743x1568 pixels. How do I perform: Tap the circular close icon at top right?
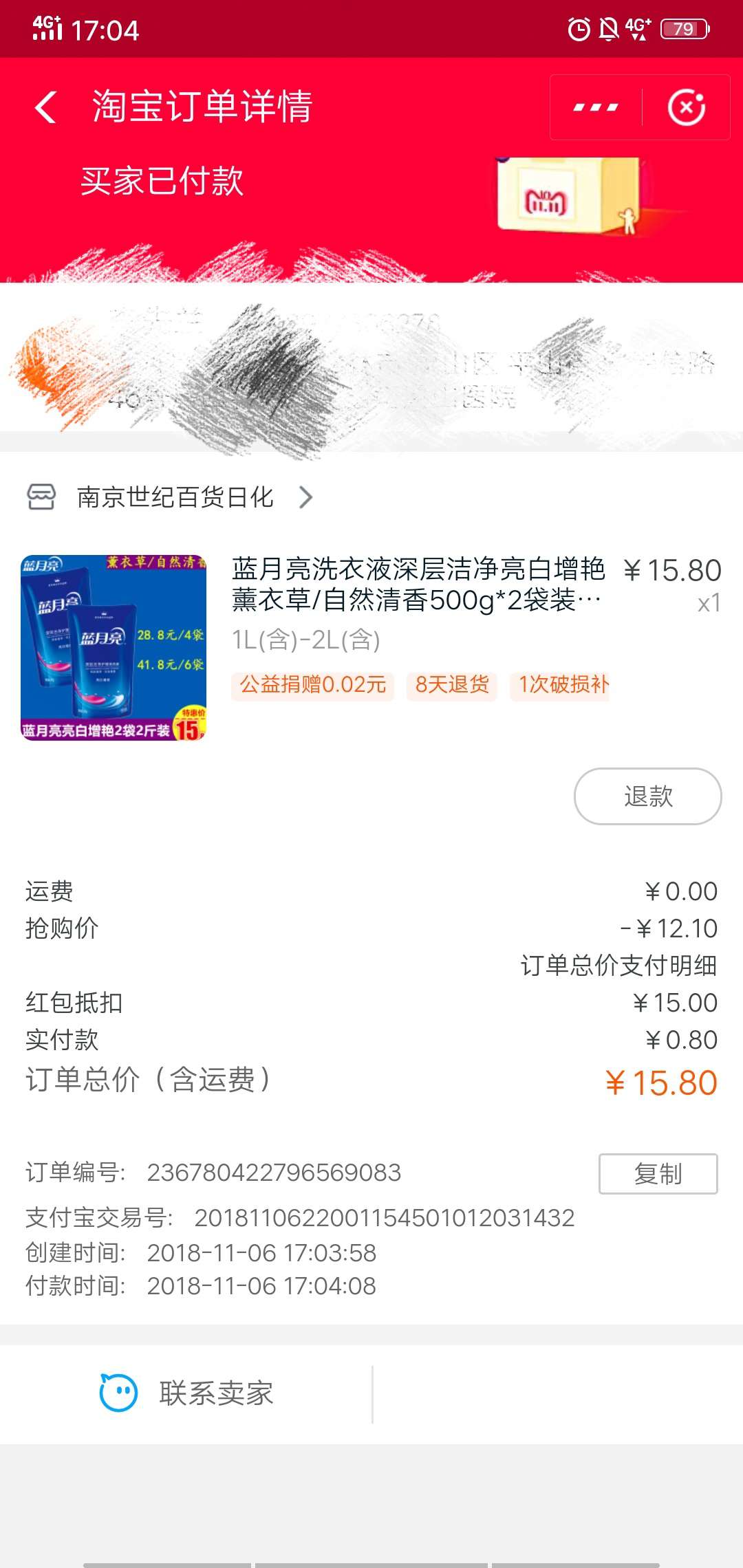688,107
